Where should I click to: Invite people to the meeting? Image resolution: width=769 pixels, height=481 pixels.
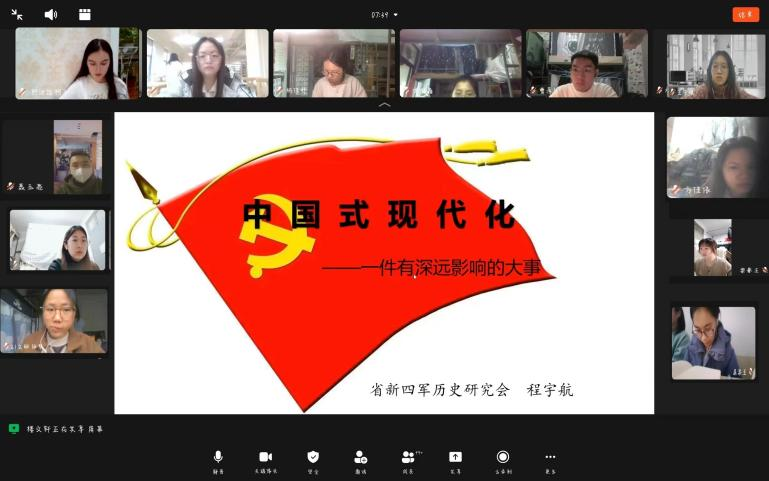pyautogui.click(x=360, y=460)
